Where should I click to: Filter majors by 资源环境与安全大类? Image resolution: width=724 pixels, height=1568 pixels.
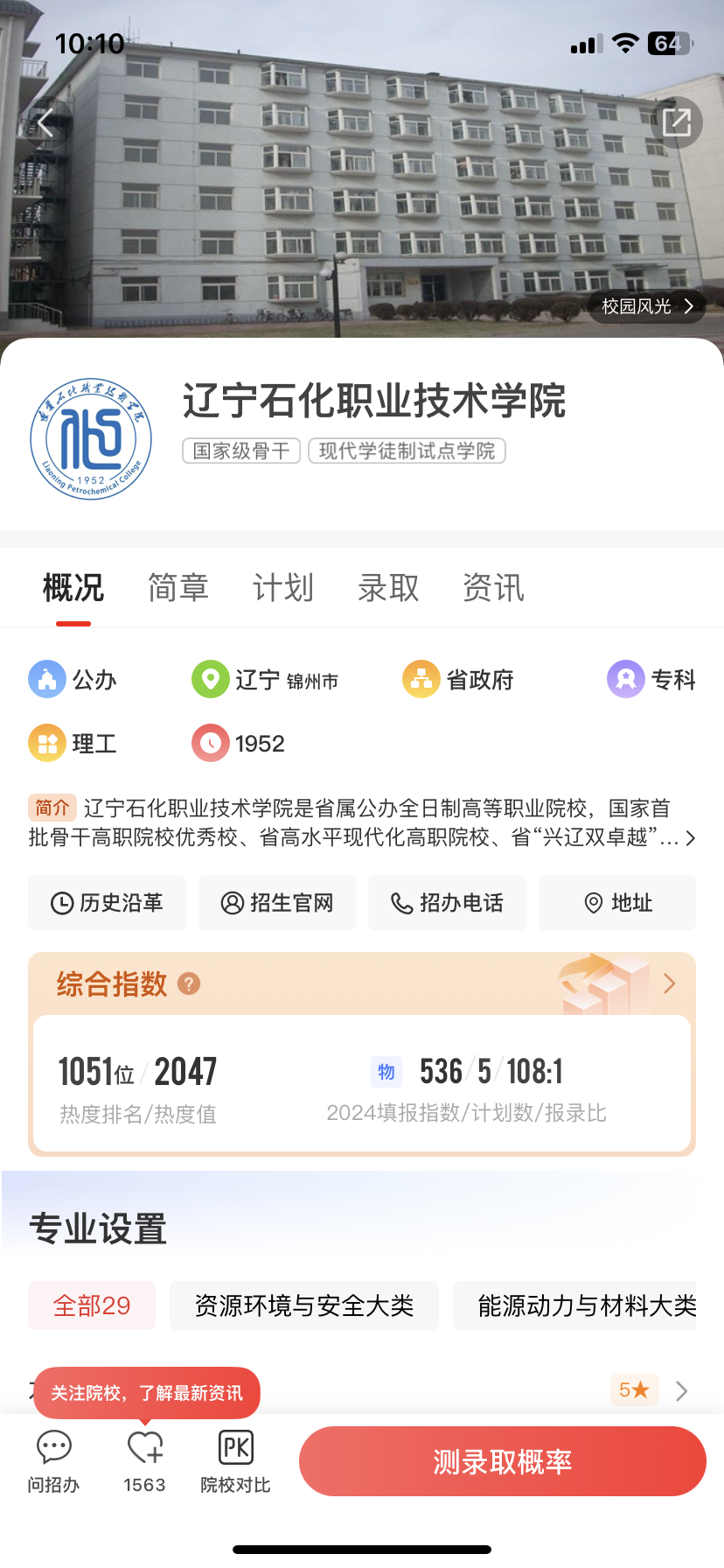304,1305
